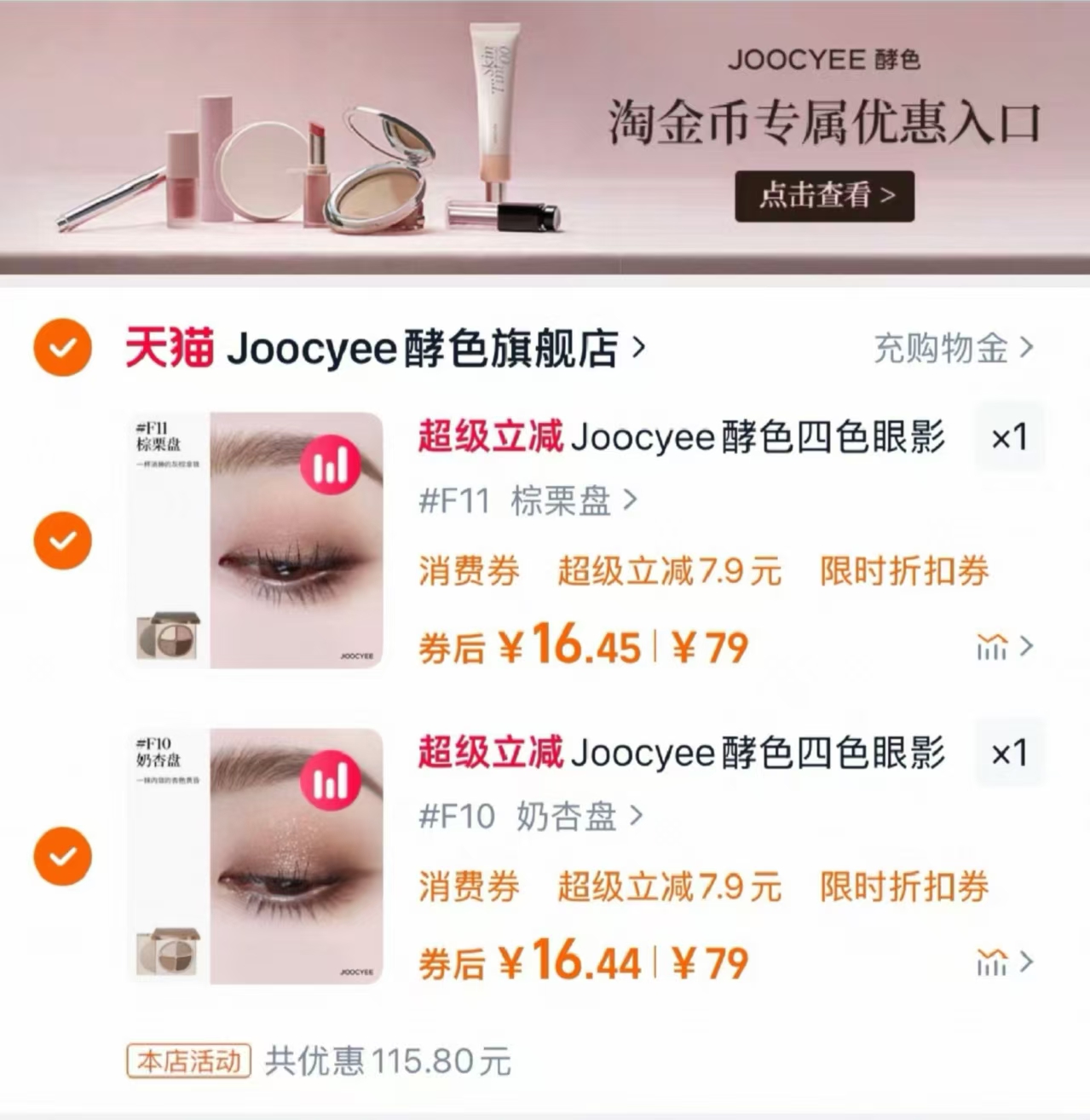Screen dimensions: 1090x1120
Task: Click the 点击查看 banner button
Action: tap(822, 197)
